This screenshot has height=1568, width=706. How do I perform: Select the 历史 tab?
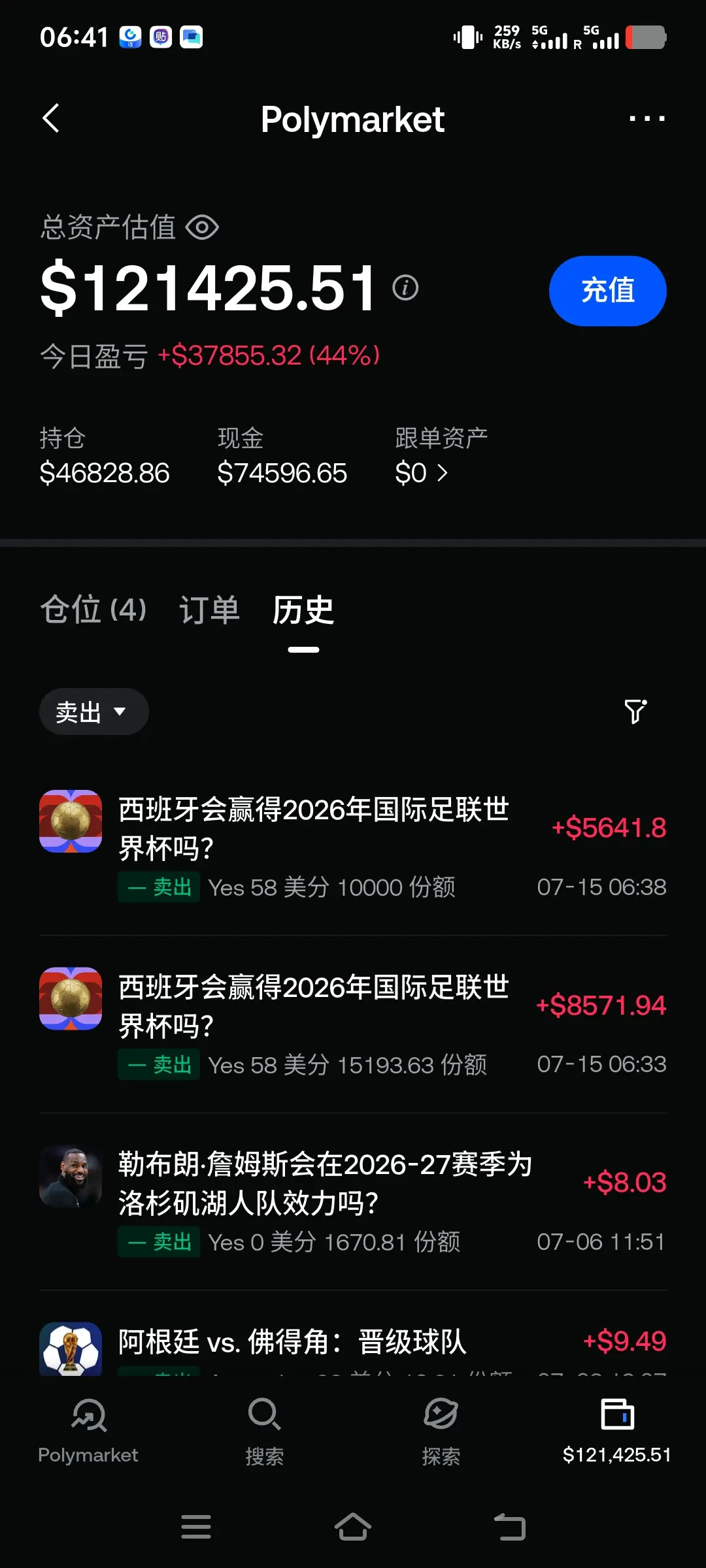(x=303, y=610)
